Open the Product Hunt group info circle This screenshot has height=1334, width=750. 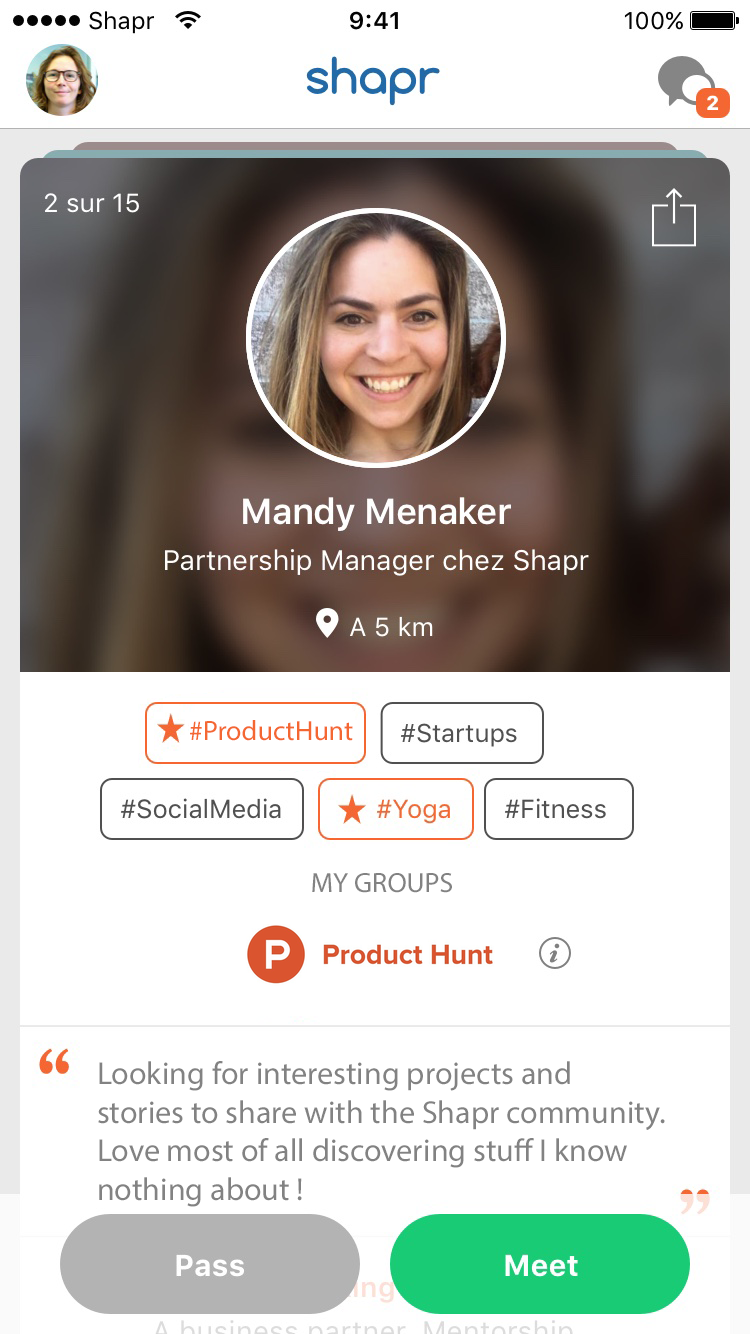point(554,953)
